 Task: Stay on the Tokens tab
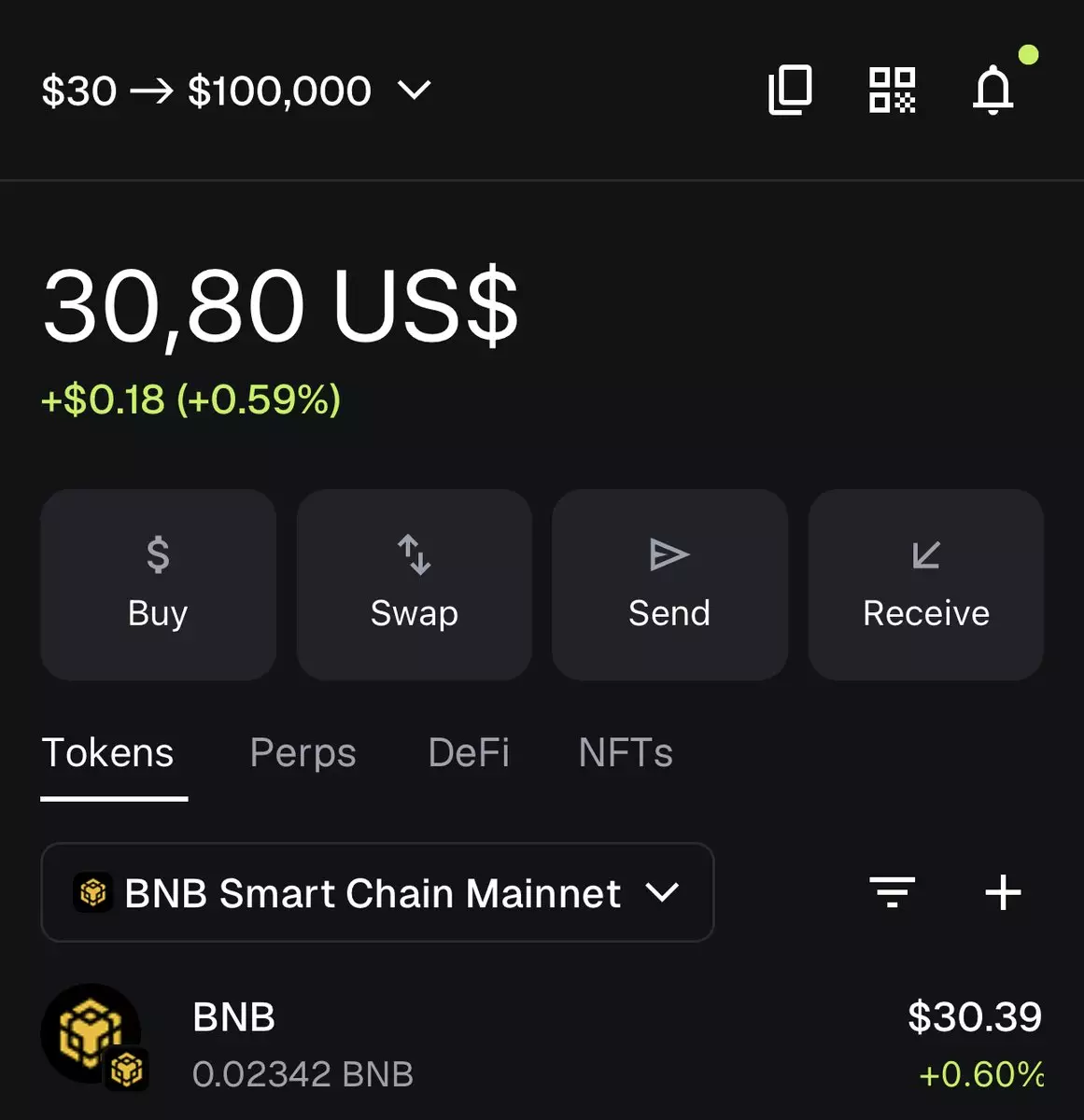[x=108, y=753]
